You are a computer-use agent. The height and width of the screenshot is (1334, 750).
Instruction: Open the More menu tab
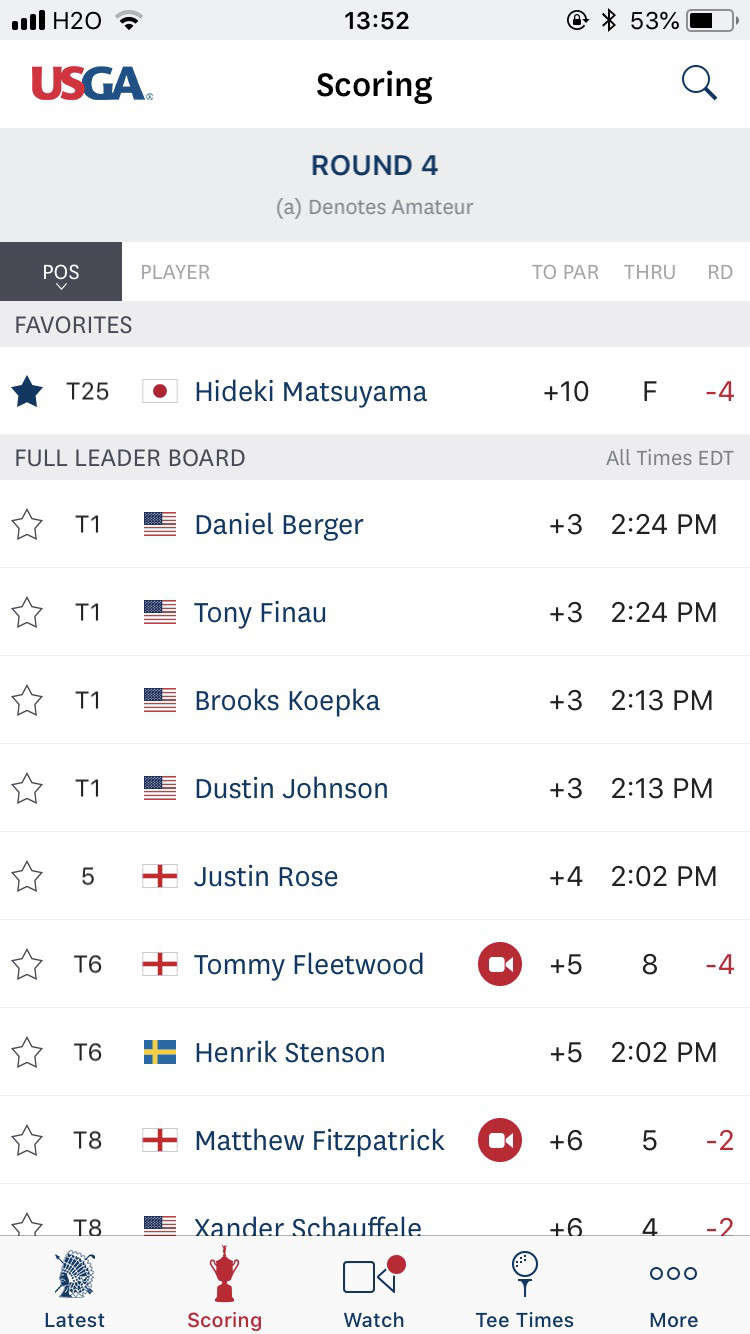tap(674, 1290)
